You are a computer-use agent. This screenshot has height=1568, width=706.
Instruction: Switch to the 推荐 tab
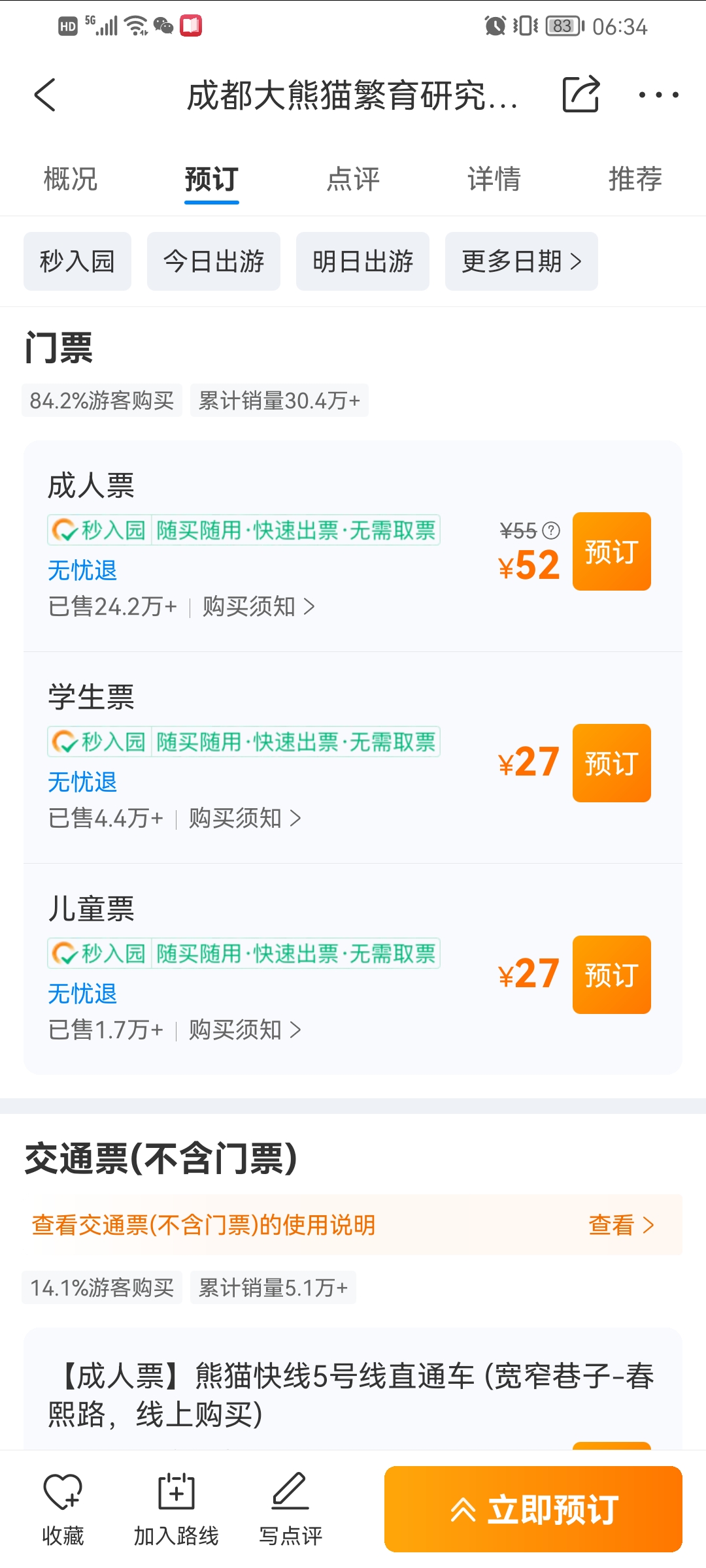pyautogui.click(x=635, y=178)
